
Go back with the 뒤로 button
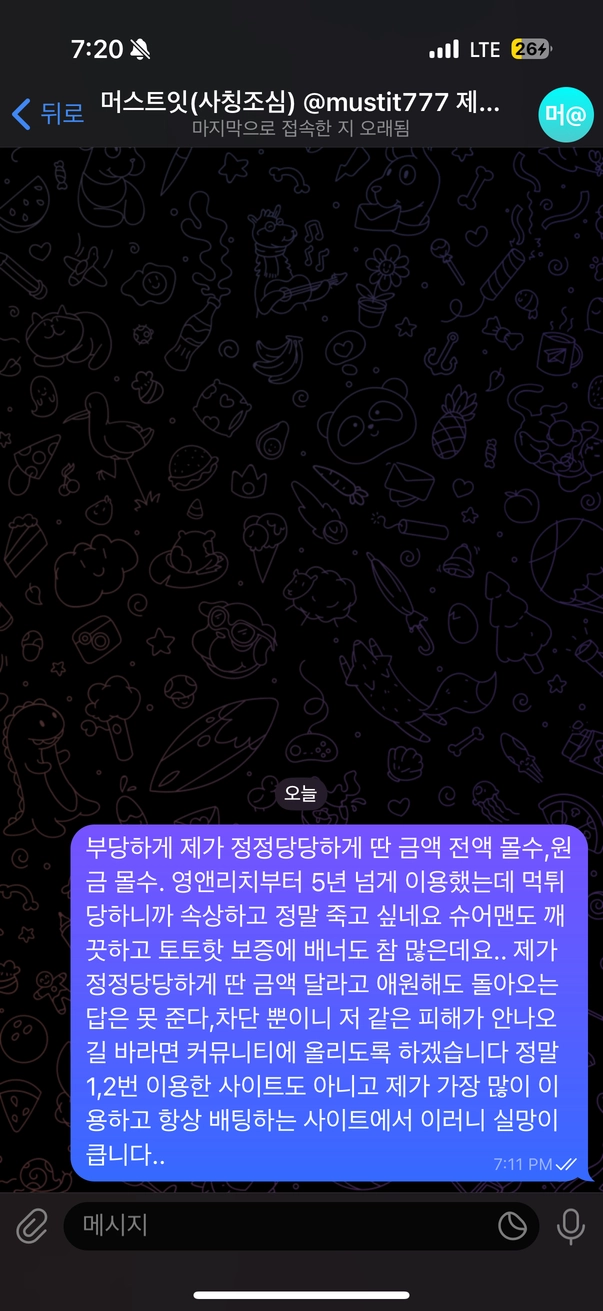[48, 114]
